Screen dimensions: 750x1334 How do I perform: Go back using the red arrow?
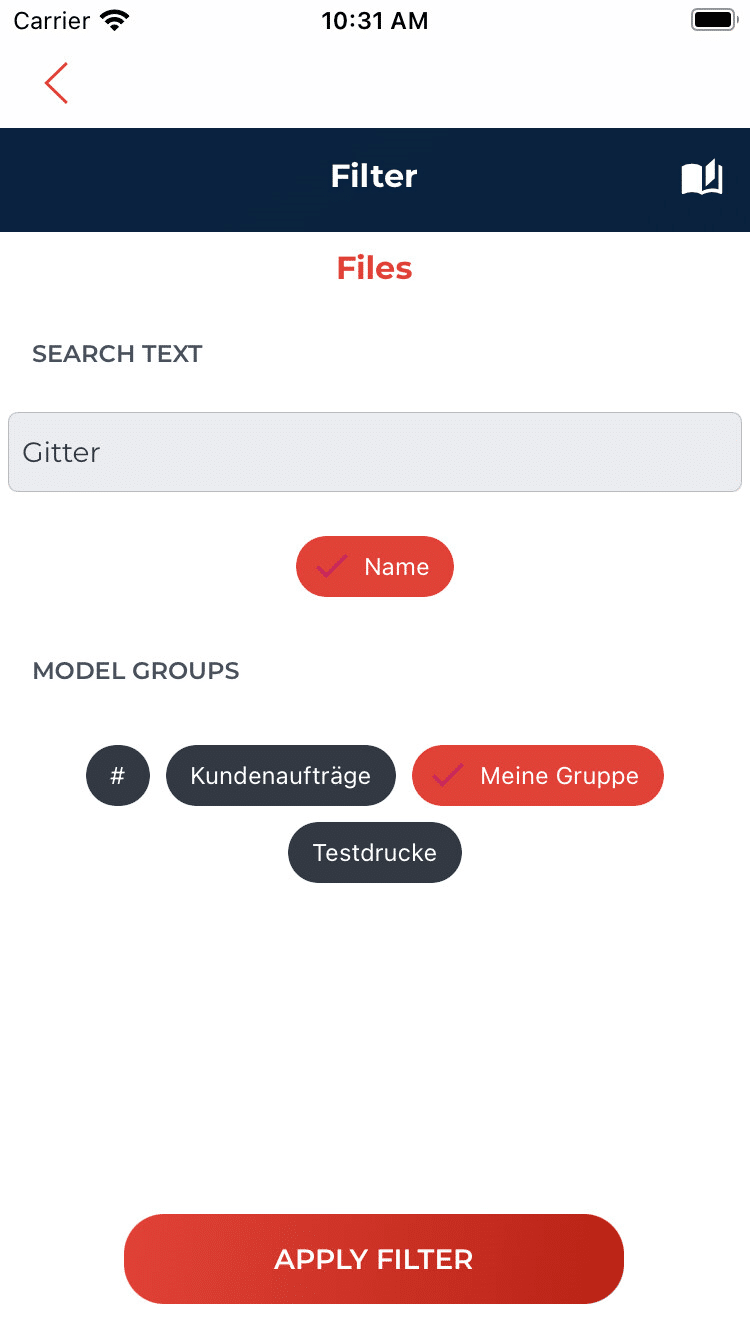56,83
